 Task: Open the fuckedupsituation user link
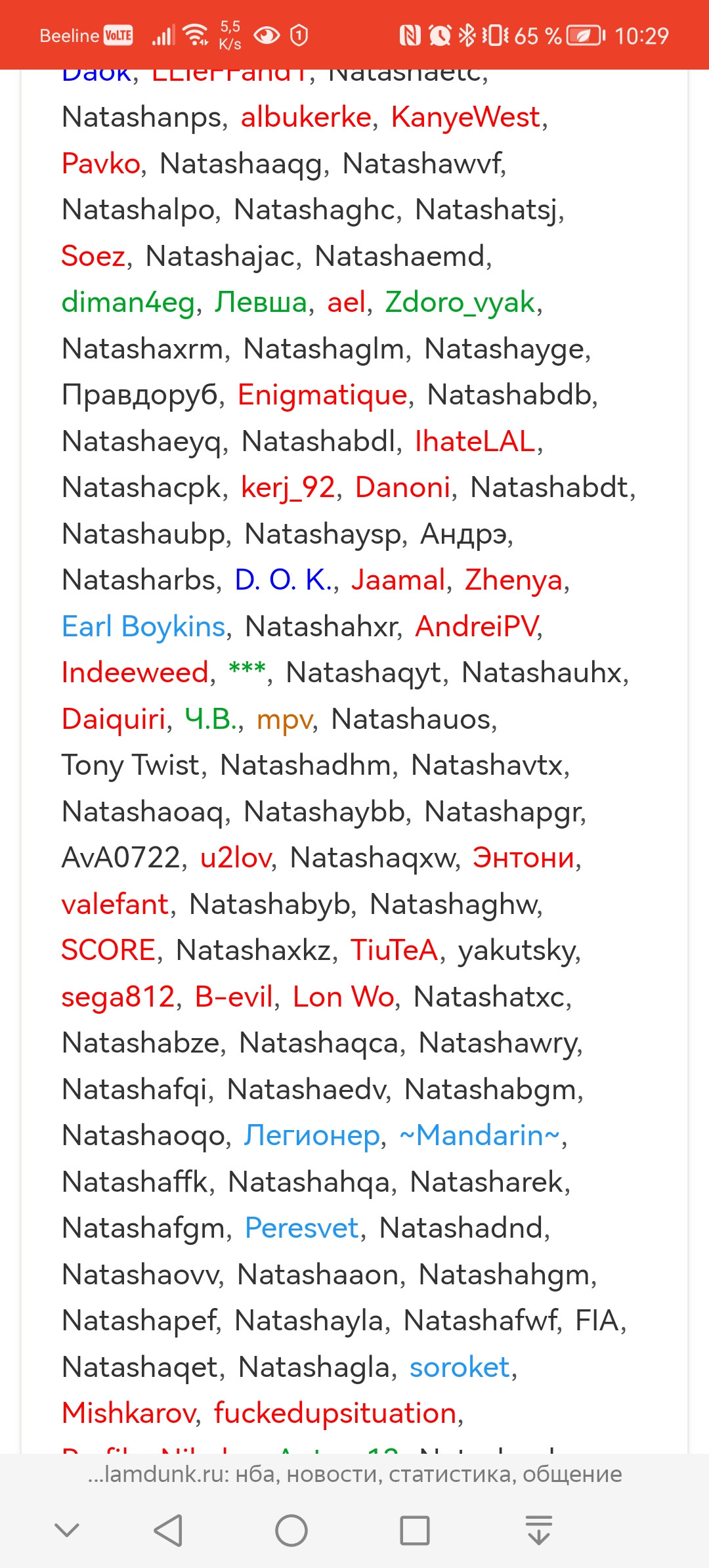(335, 1414)
